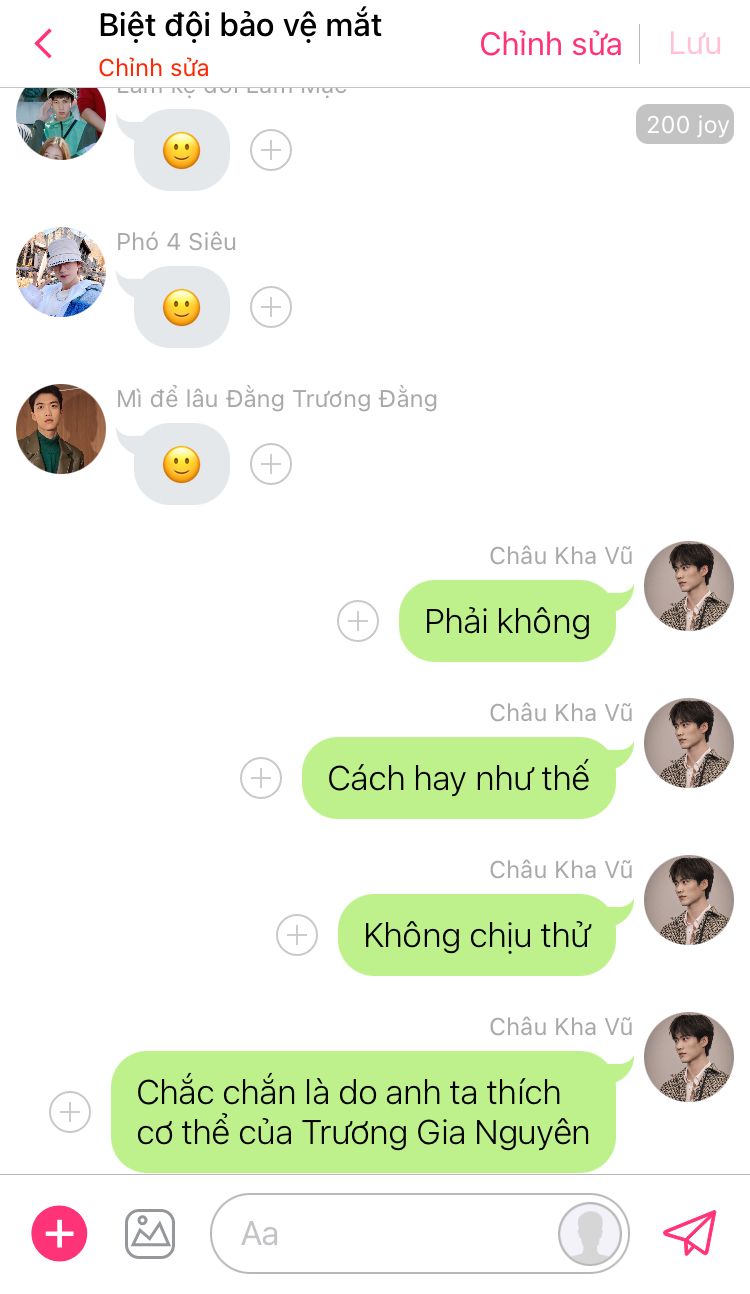The image size is (750, 1294).
Task: Open the image picker icon
Action: (x=150, y=1234)
